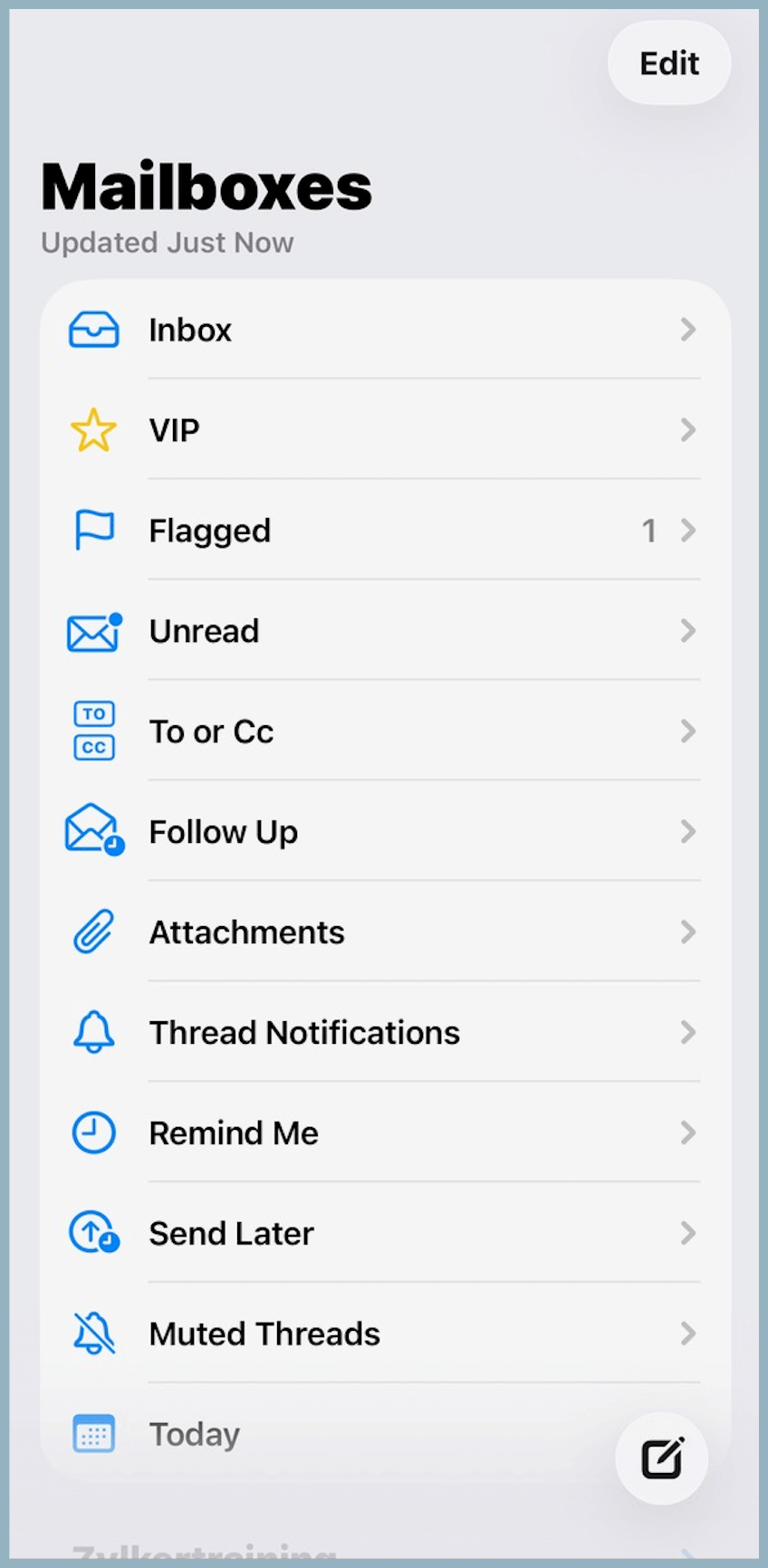Compose a new email
Viewport: 768px width, 1568px height.
662,1458
